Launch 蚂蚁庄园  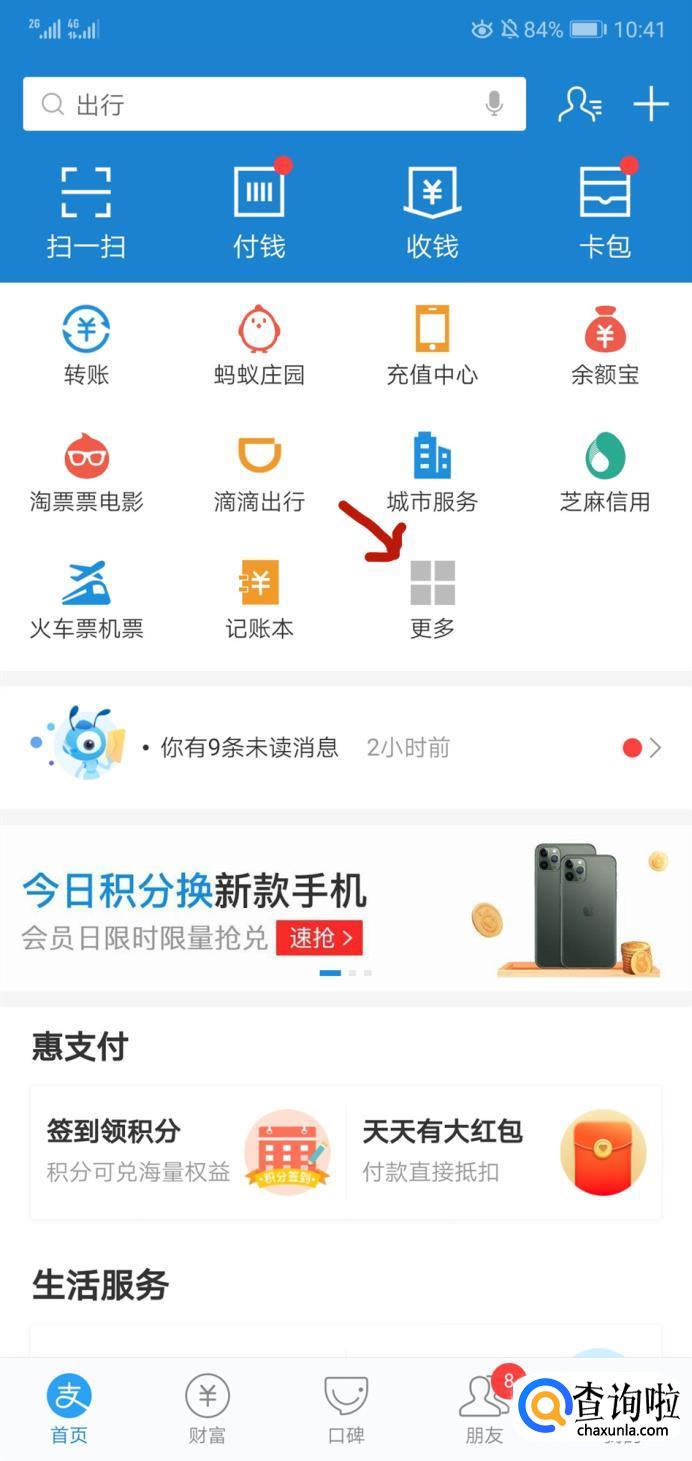click(x=259, y=346)
